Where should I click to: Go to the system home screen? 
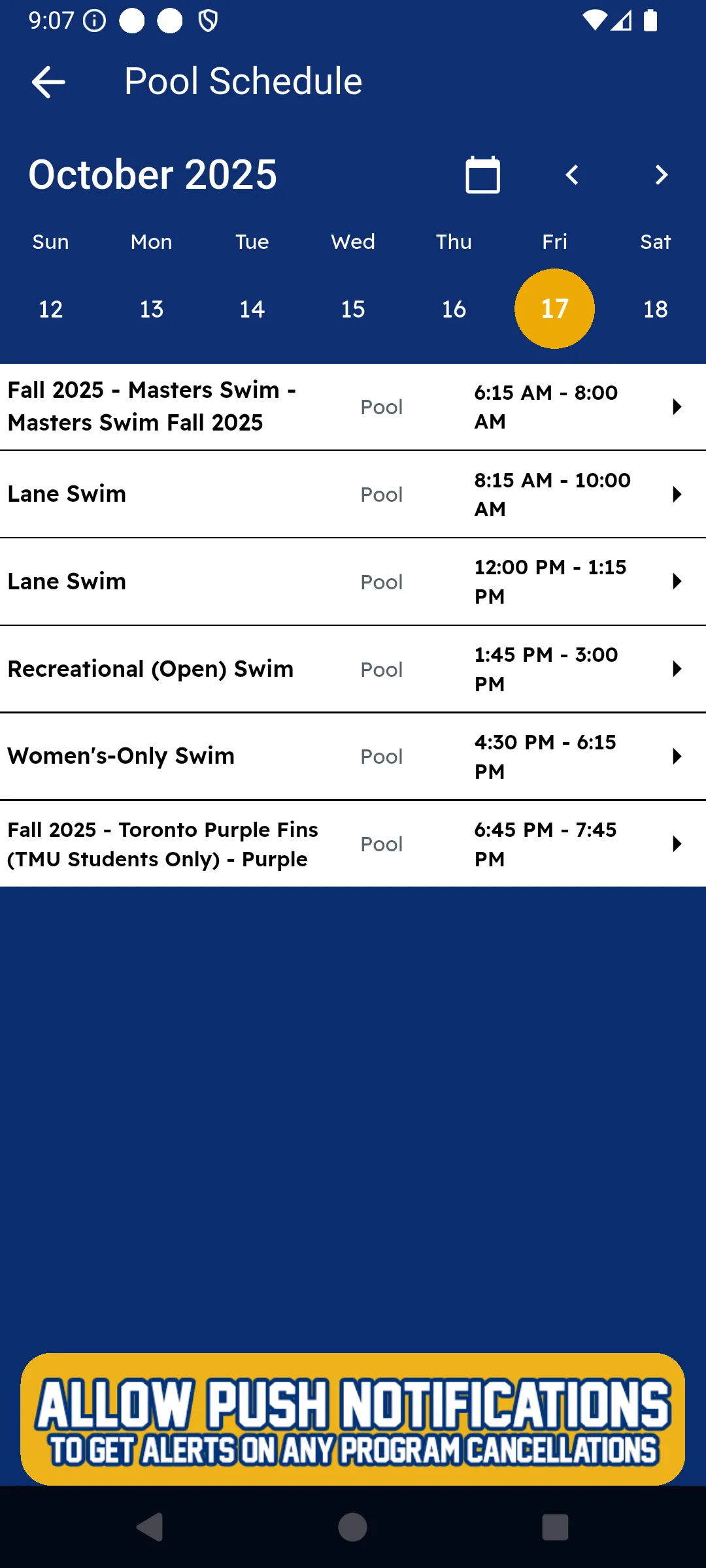click(x=353, y=1527)
